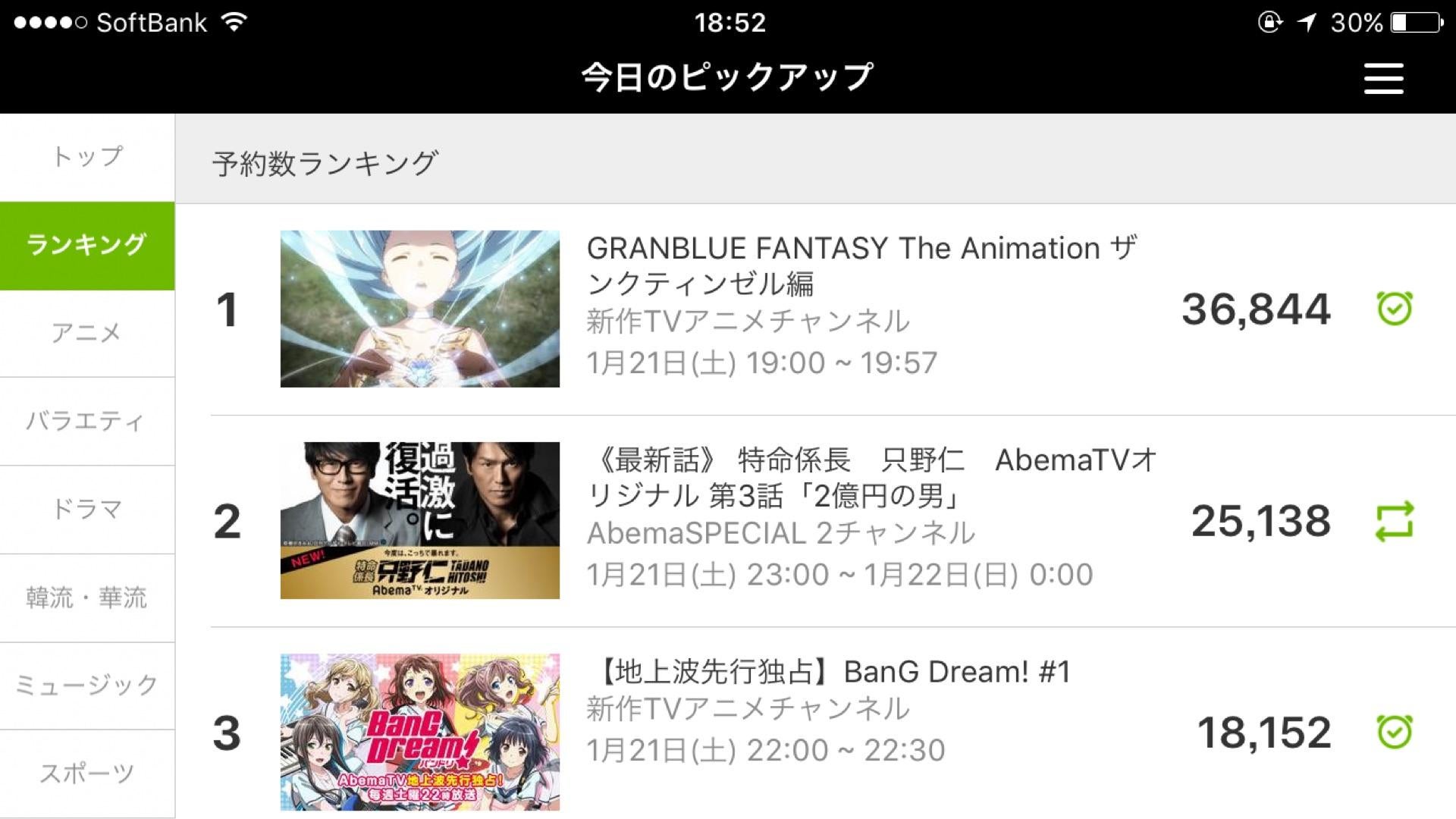
Task: Switch to the トップ tab
Action: [87, 157]
